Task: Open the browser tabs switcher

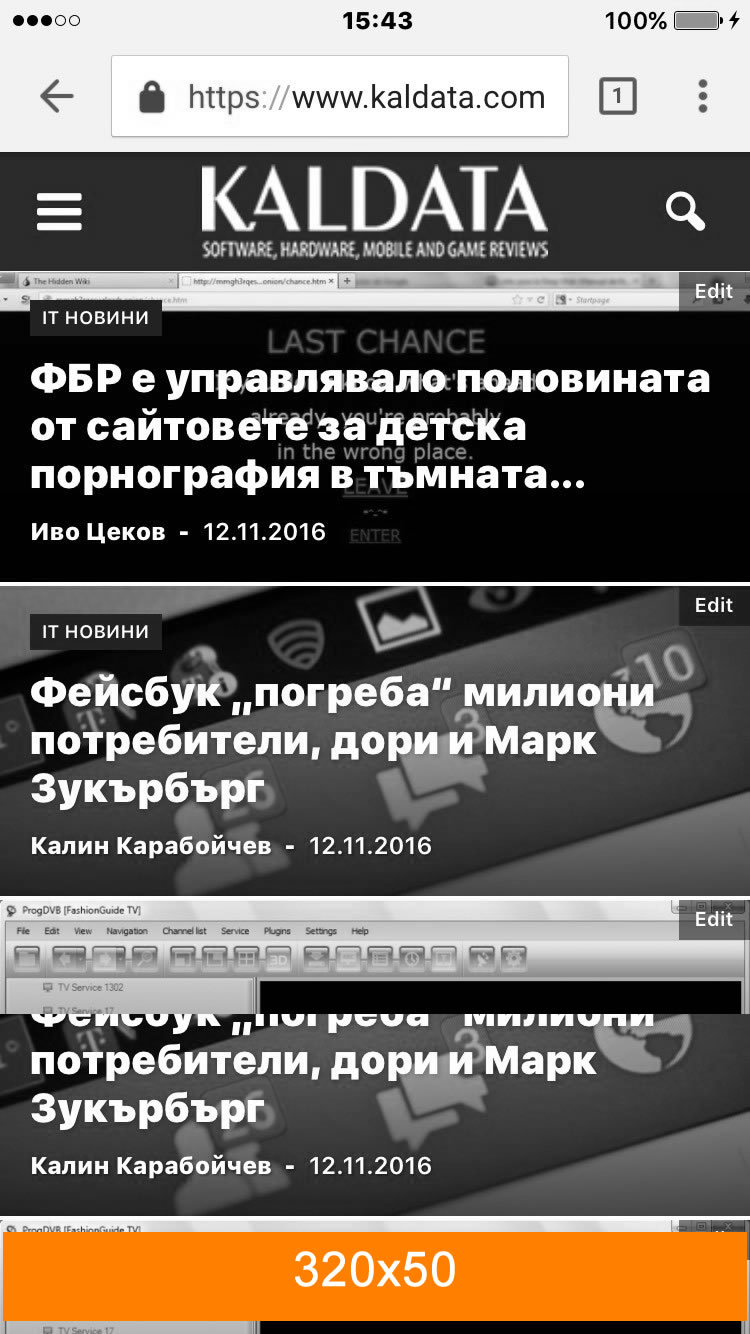Action: click(617, 96)
